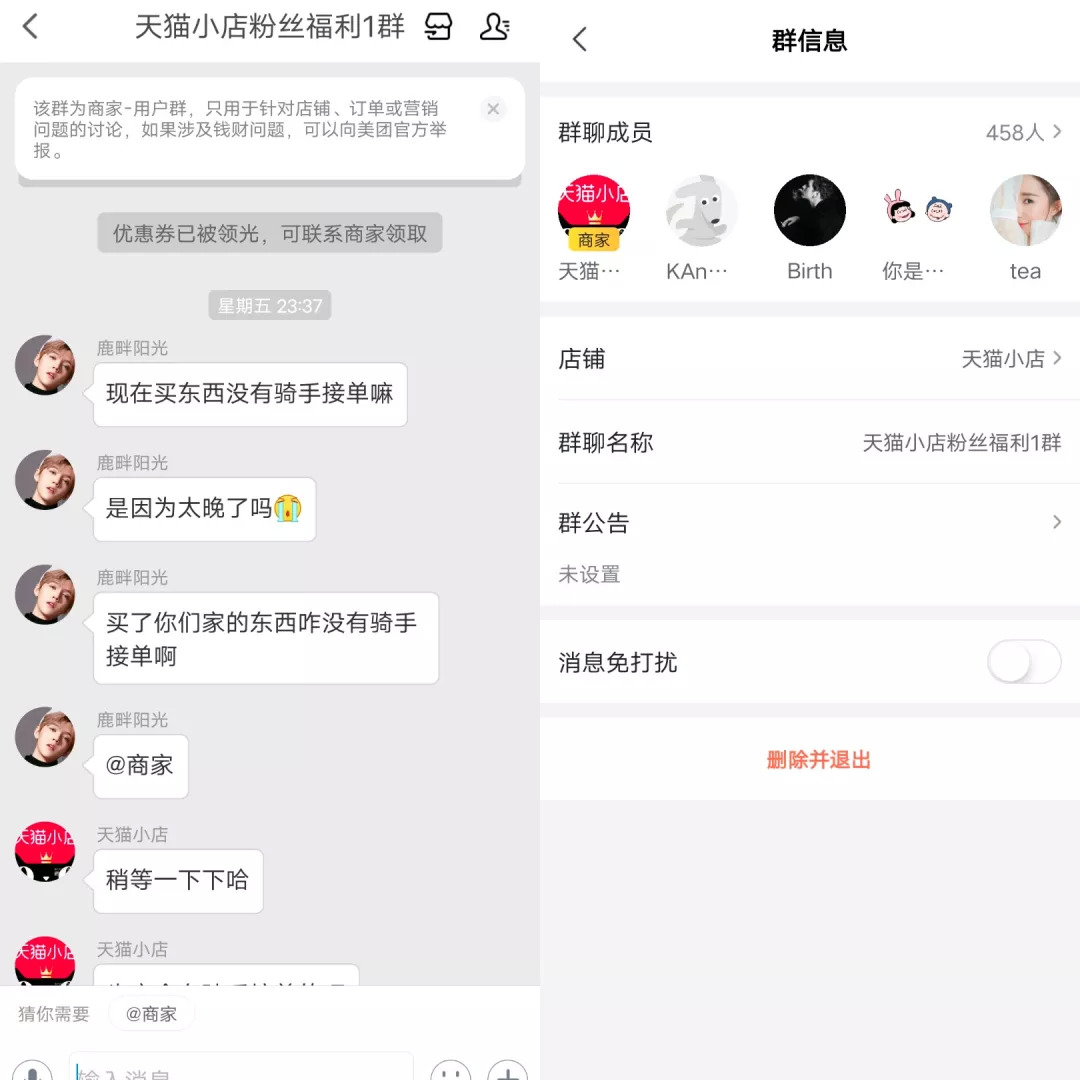Tap 删除并退出 to leave group
Image resolution: width=1080 pixels, height=1080 pixels.
(818, 760)
